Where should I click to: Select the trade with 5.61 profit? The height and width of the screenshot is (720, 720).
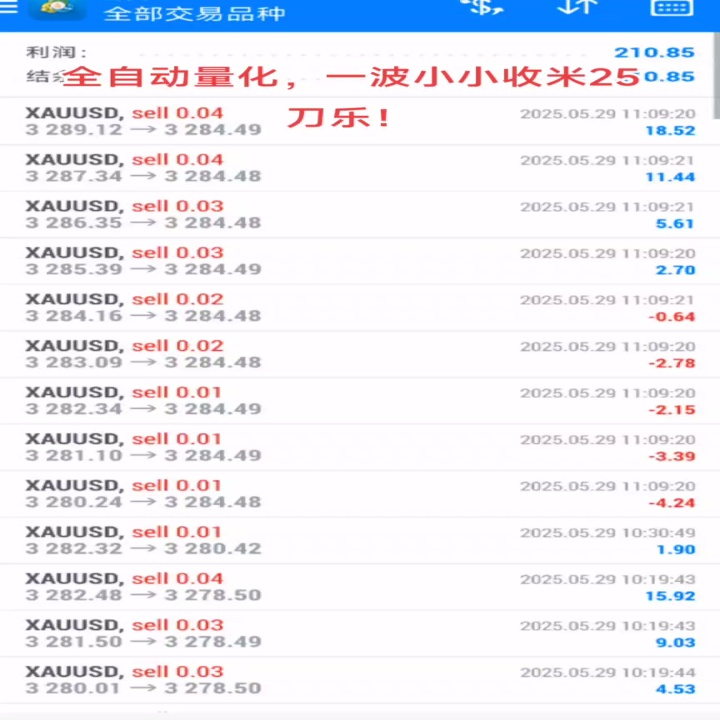pyautogui.click(x=360, y=214)
